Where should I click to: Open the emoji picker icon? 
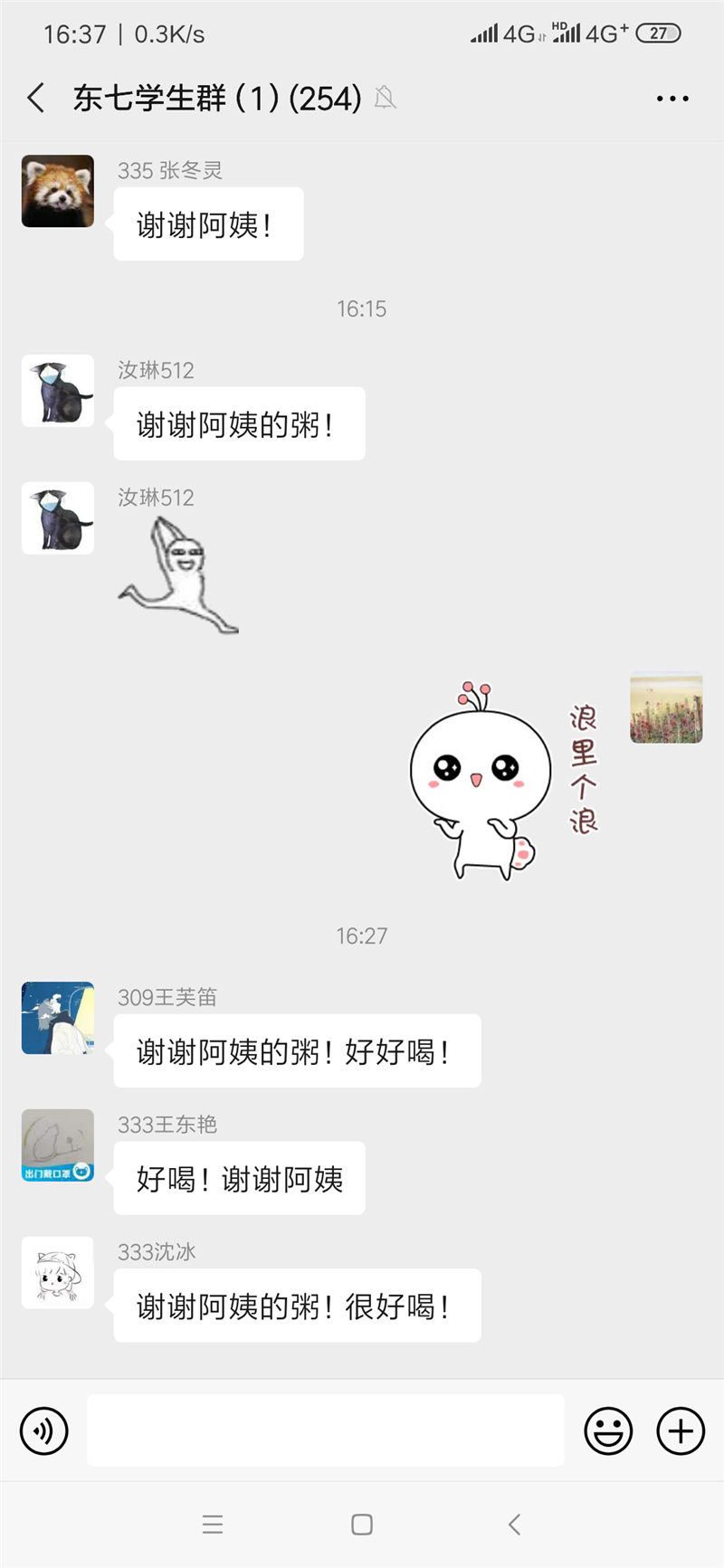click(x=608, y=1430)
